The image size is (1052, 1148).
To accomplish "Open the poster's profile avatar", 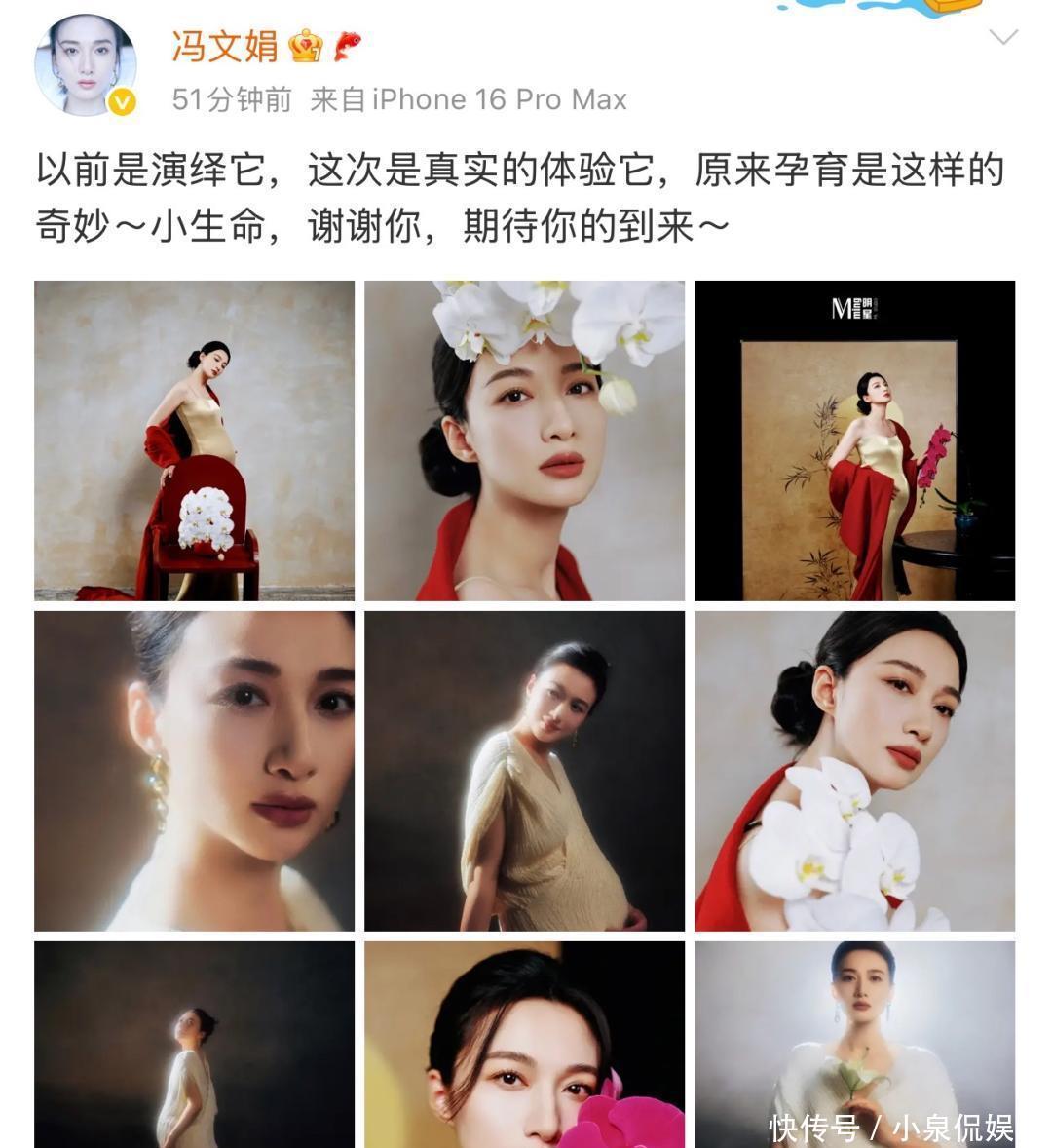I will click(x=86, y=65).
